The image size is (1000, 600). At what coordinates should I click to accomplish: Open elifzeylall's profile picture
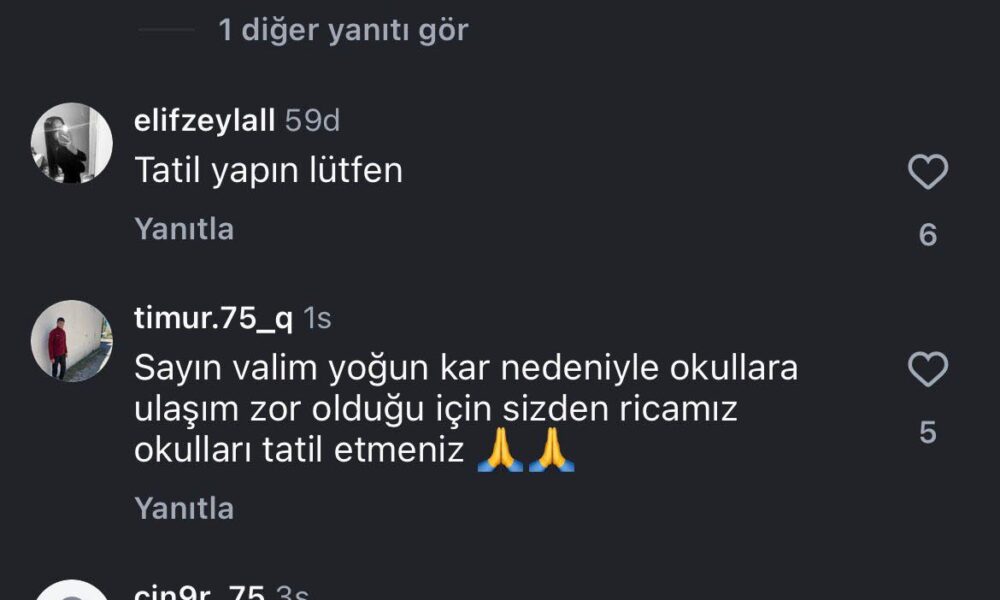72,142
